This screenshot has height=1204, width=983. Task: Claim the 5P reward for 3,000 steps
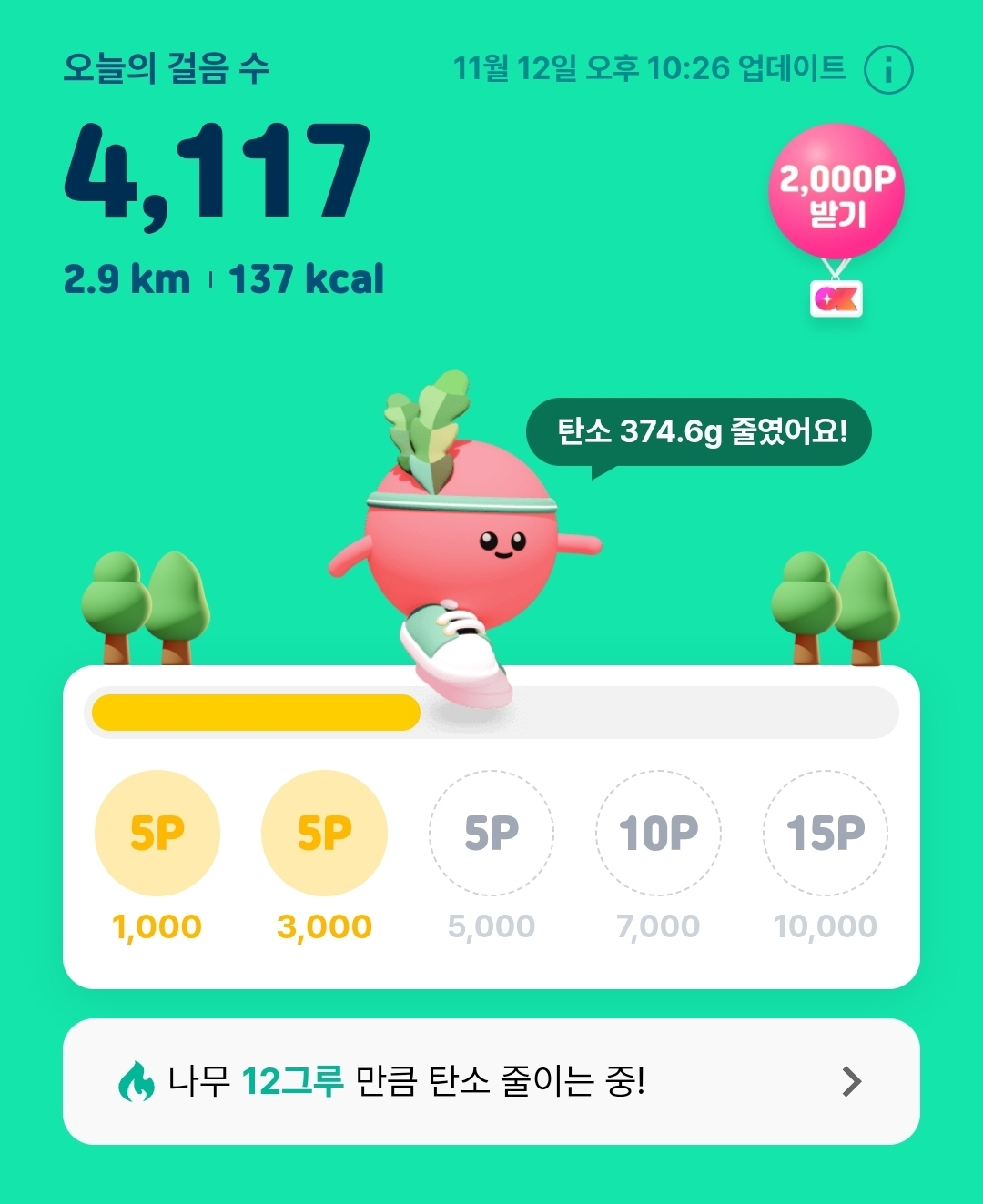click(x=324, y=833)
